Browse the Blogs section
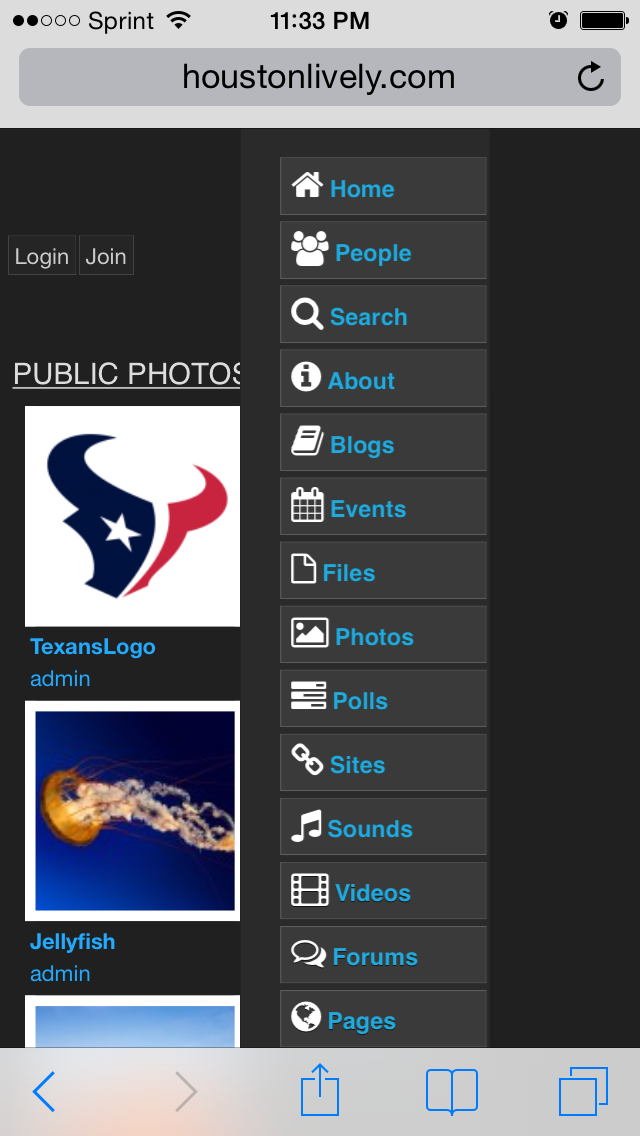This screenshot has width=640, height=1136. [383, 443]
